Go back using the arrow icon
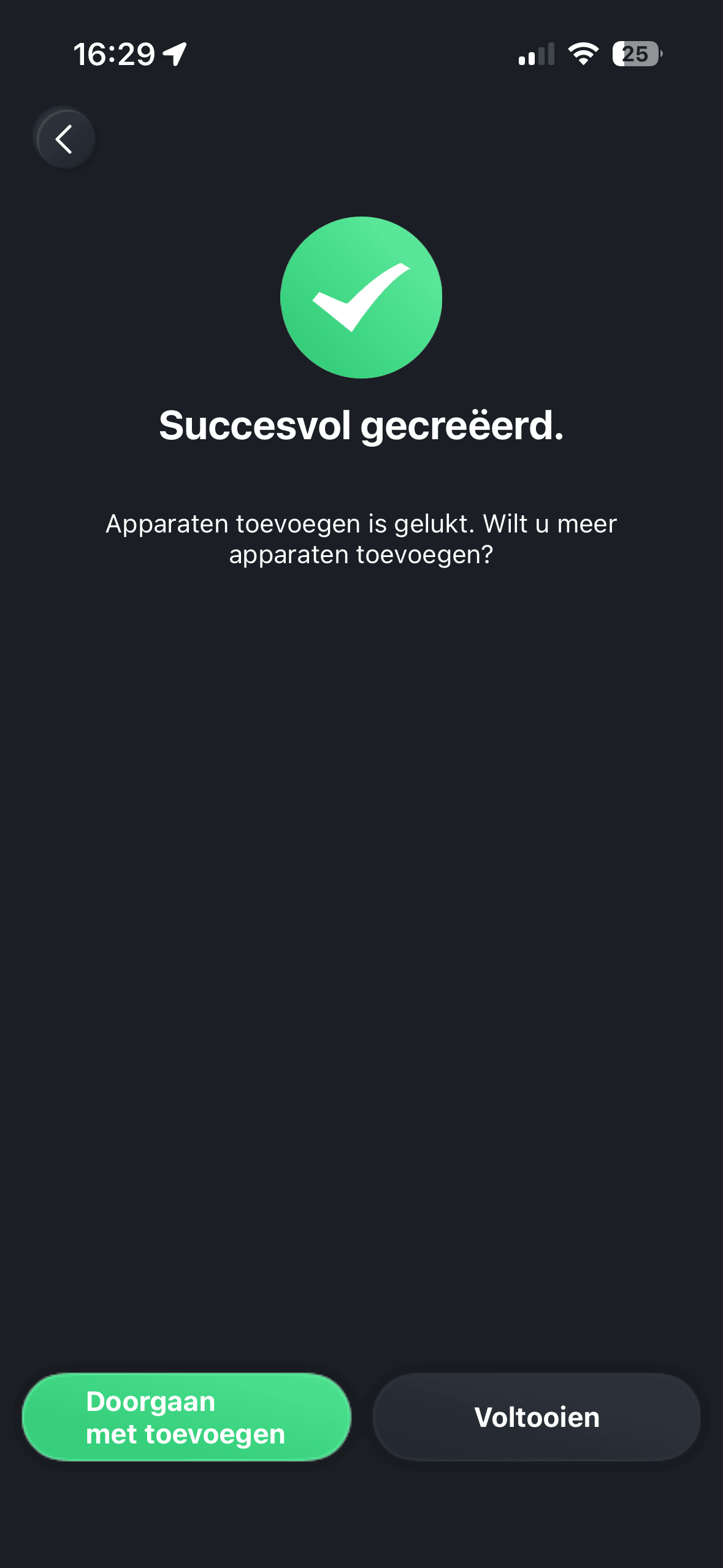Viewport: 723px width, 1568px height. tap(64, 139)
